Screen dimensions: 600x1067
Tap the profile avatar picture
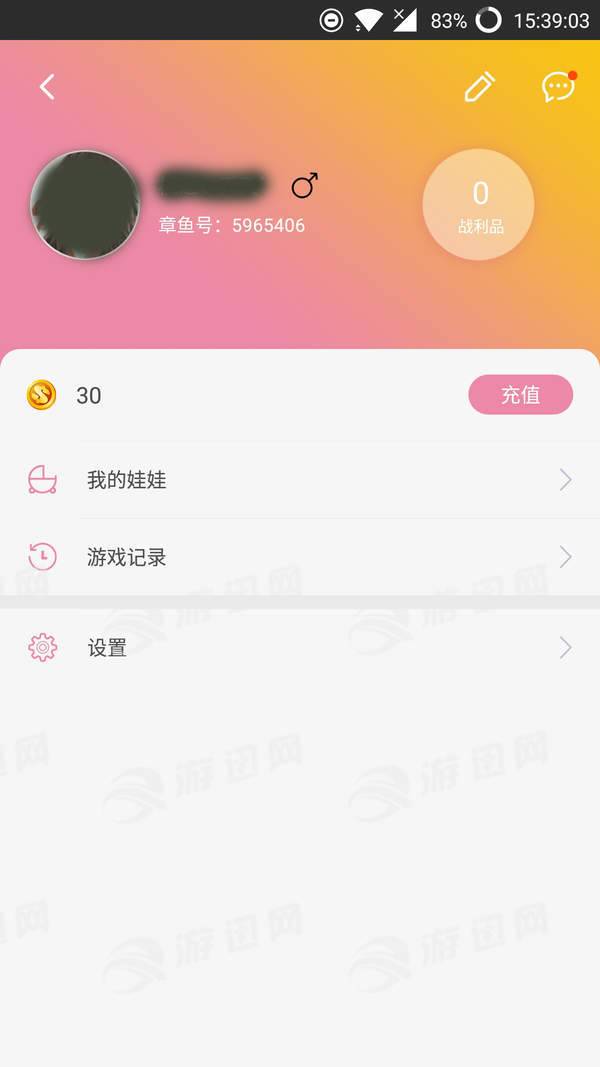(86, 205)
